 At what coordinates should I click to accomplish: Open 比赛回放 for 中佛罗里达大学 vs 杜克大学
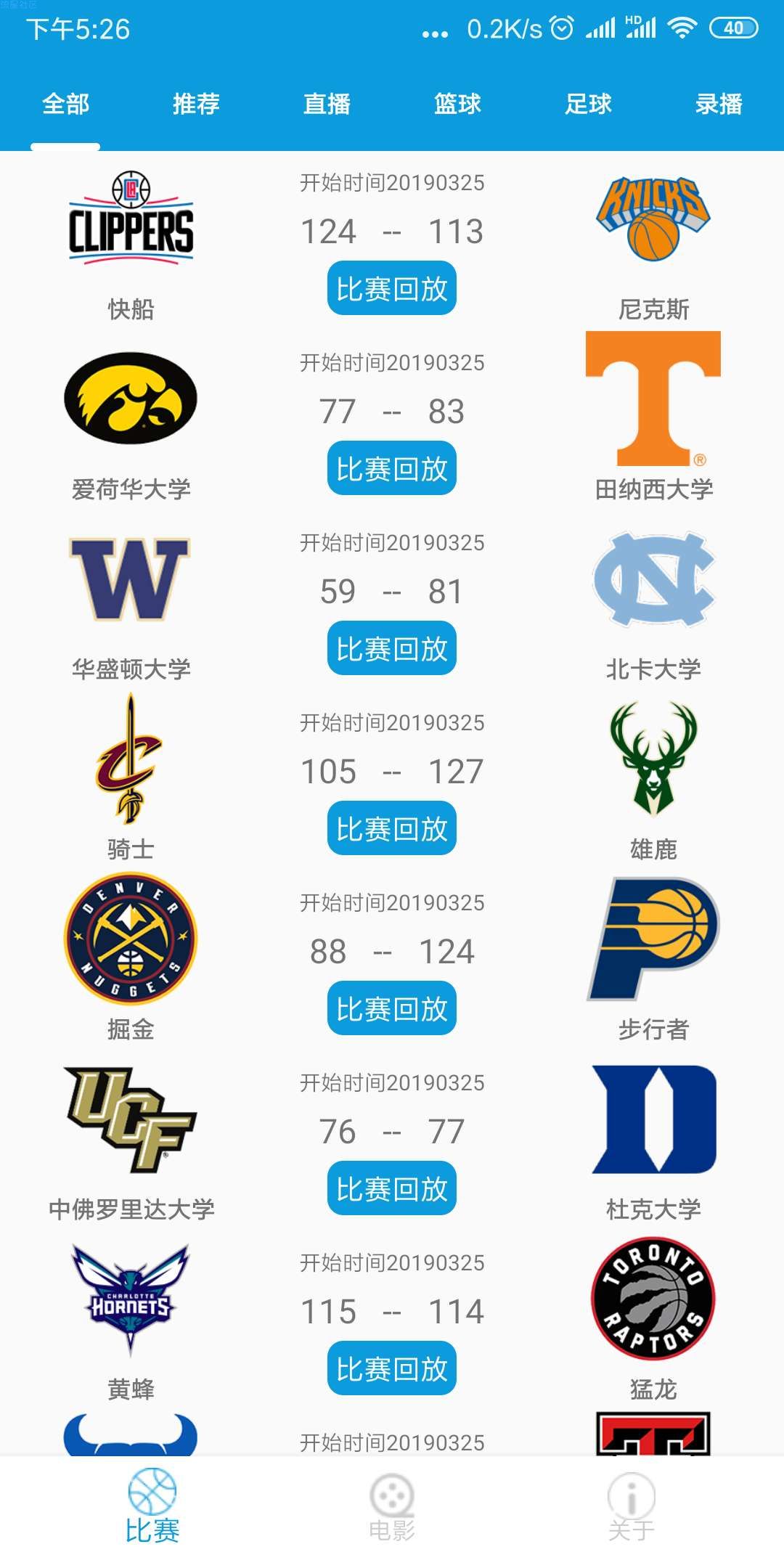392,1189
